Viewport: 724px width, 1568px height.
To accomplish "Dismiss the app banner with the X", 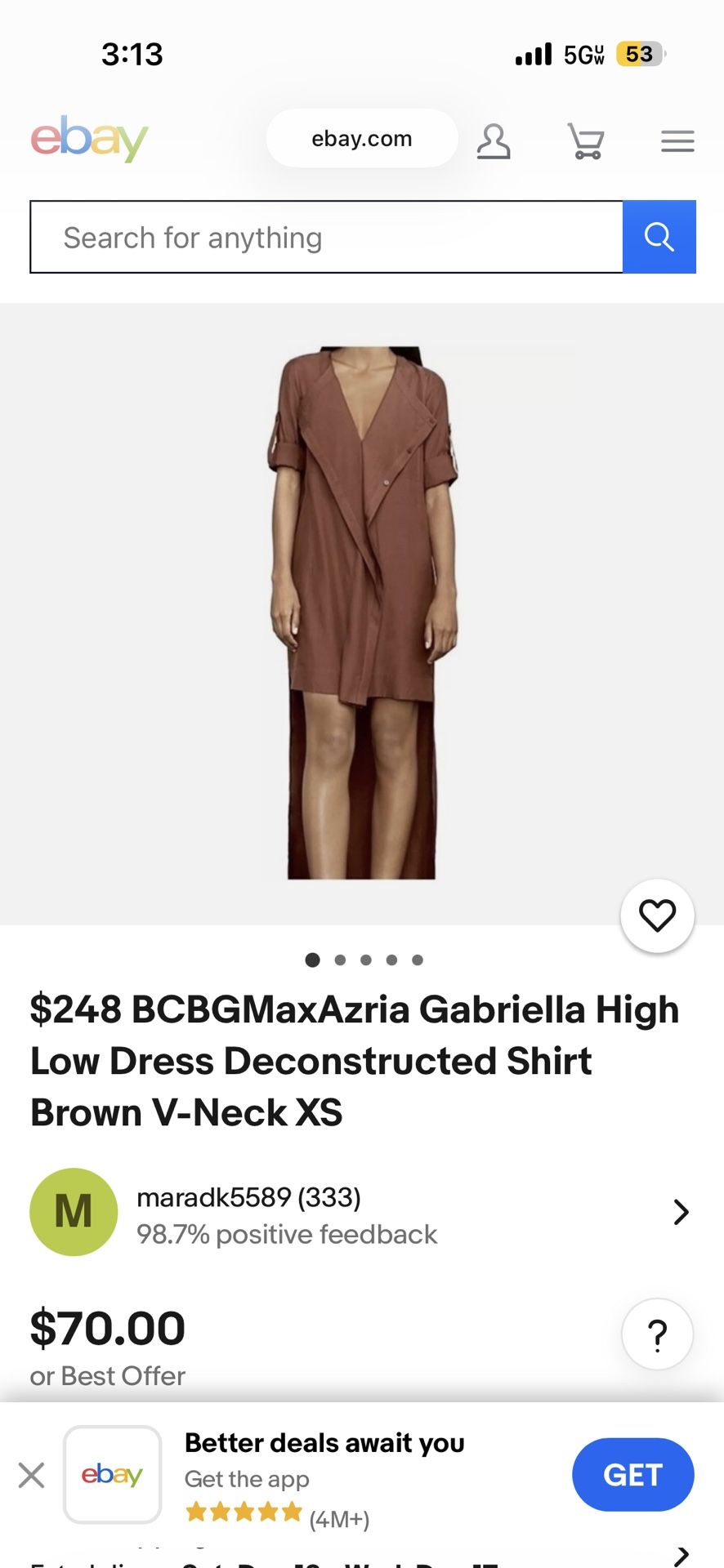I will tap(31, 1475).
